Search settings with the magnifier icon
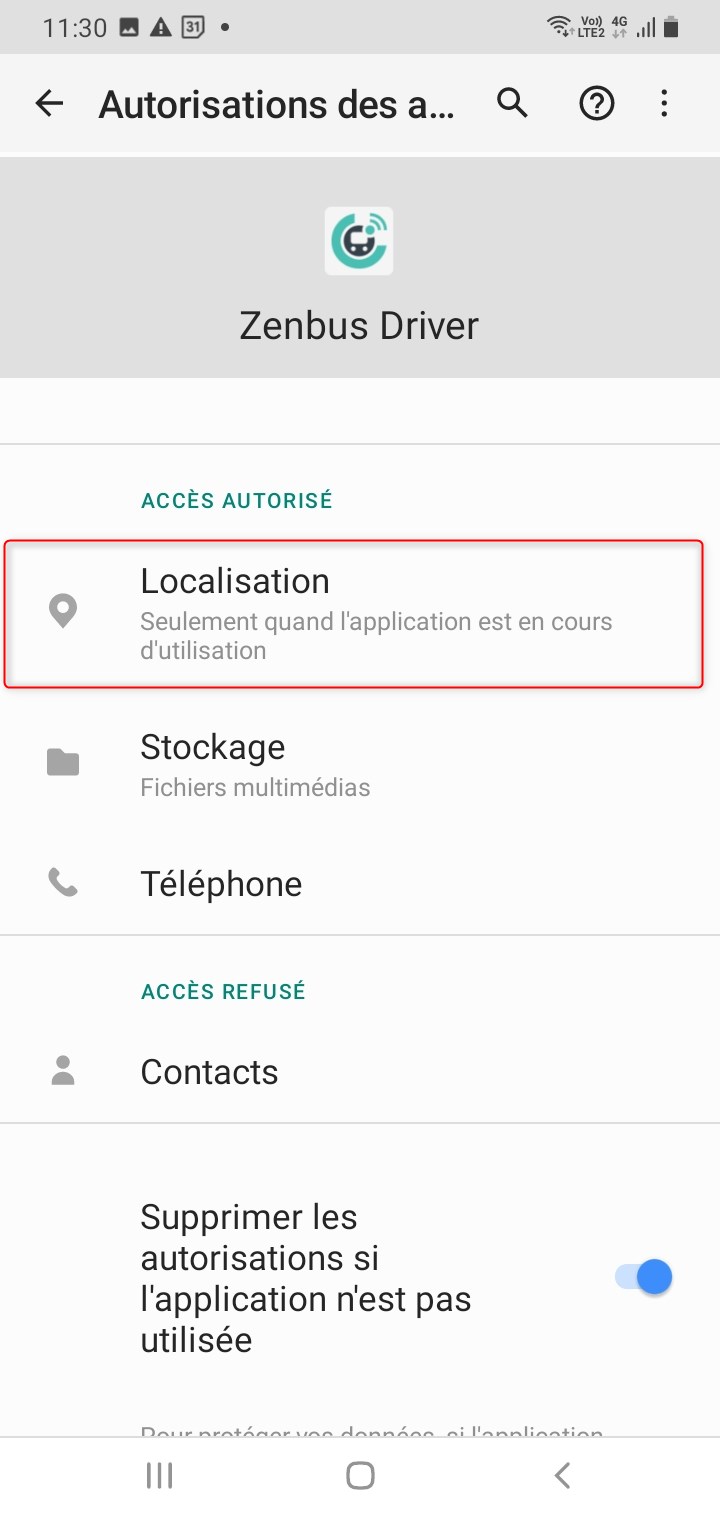The height and width of the screenshot is (1520, 720). tap(512, 103)
